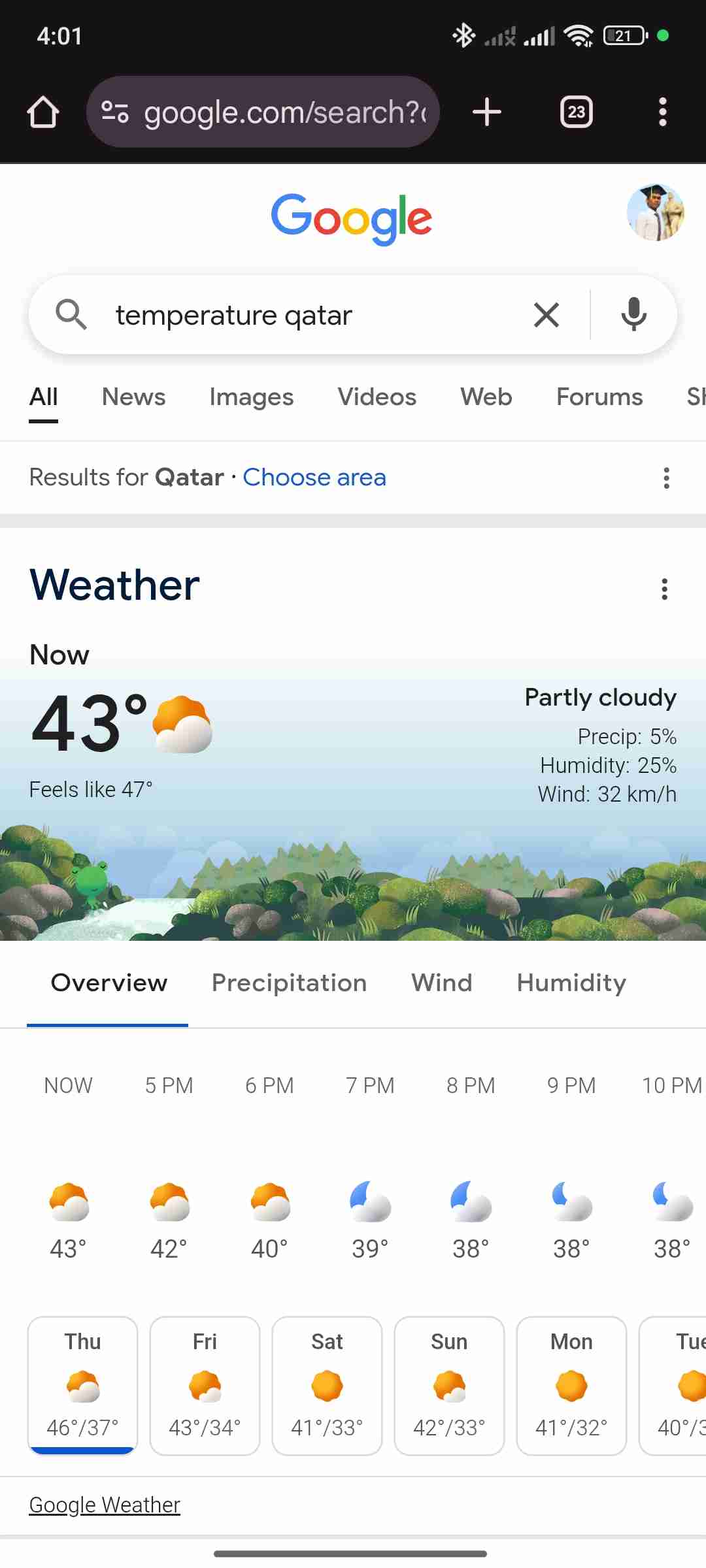Open the tab switcher showing 23 tabs

tap(576, 112)
